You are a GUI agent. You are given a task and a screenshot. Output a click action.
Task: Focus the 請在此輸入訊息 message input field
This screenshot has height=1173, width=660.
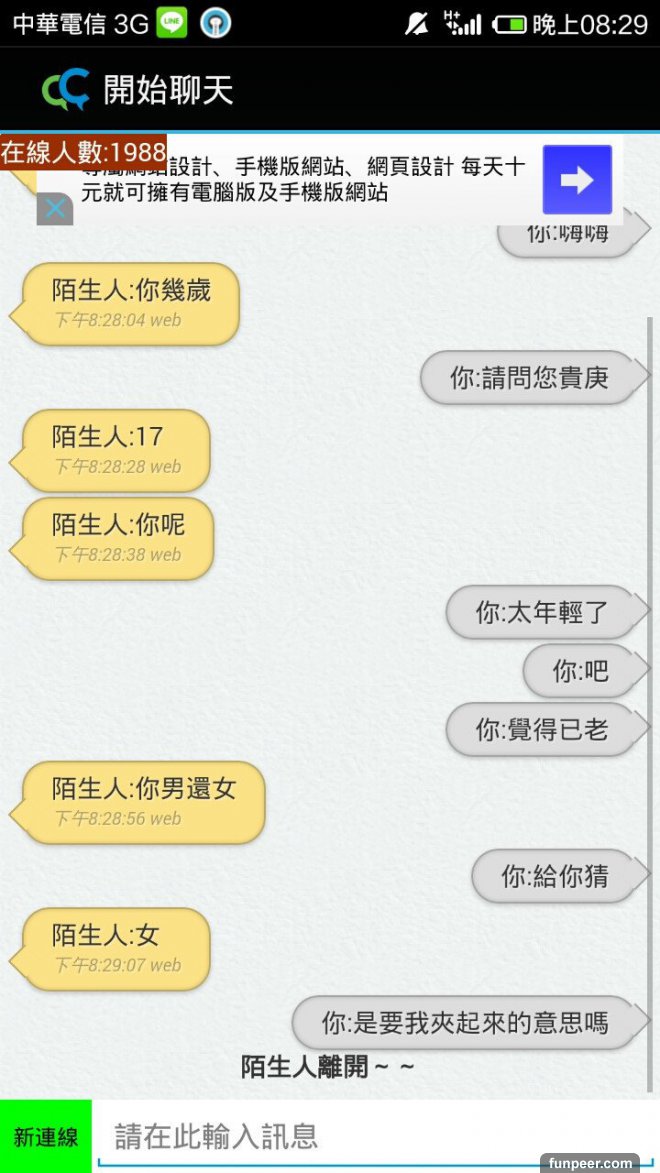(375, 1136)
